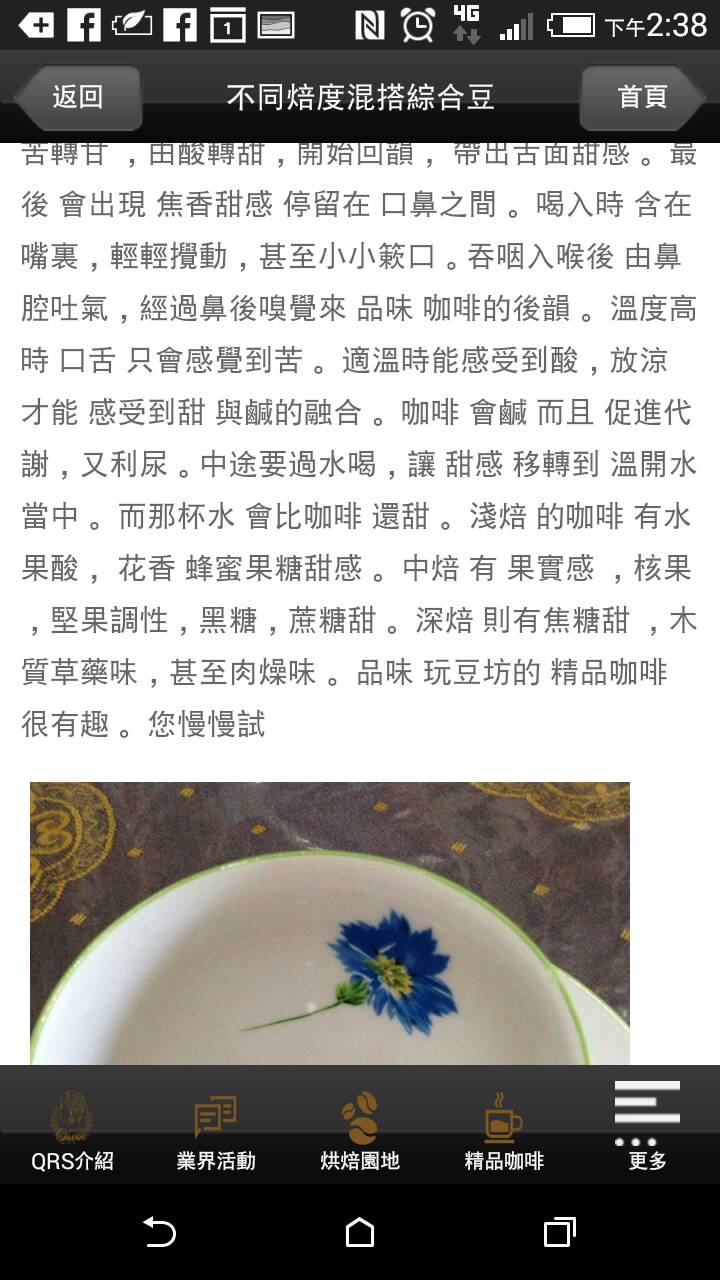Open the QRS介紹 tab

pyautogui.click(x=72, y=1129)
